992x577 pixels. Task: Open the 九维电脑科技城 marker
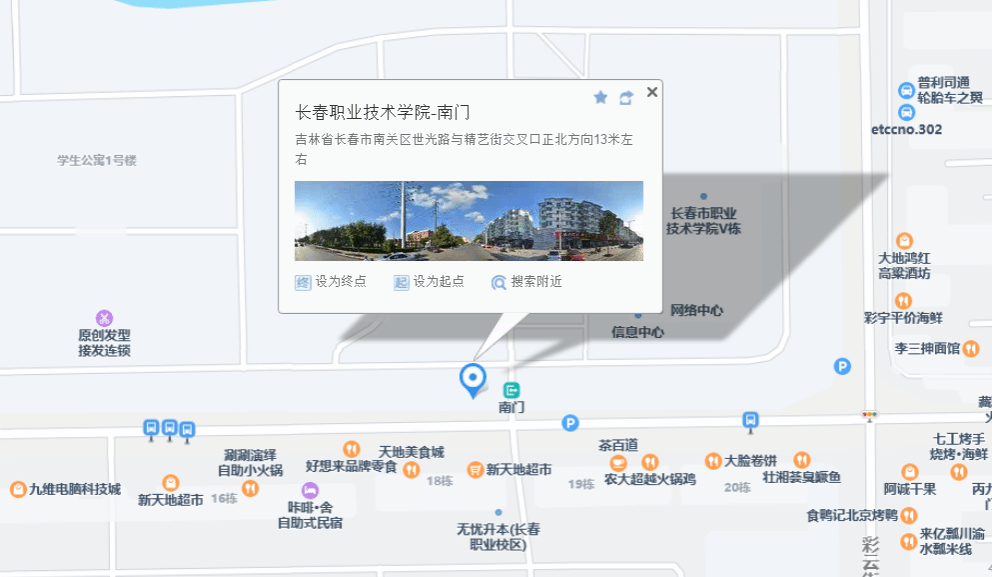[17, 489]
